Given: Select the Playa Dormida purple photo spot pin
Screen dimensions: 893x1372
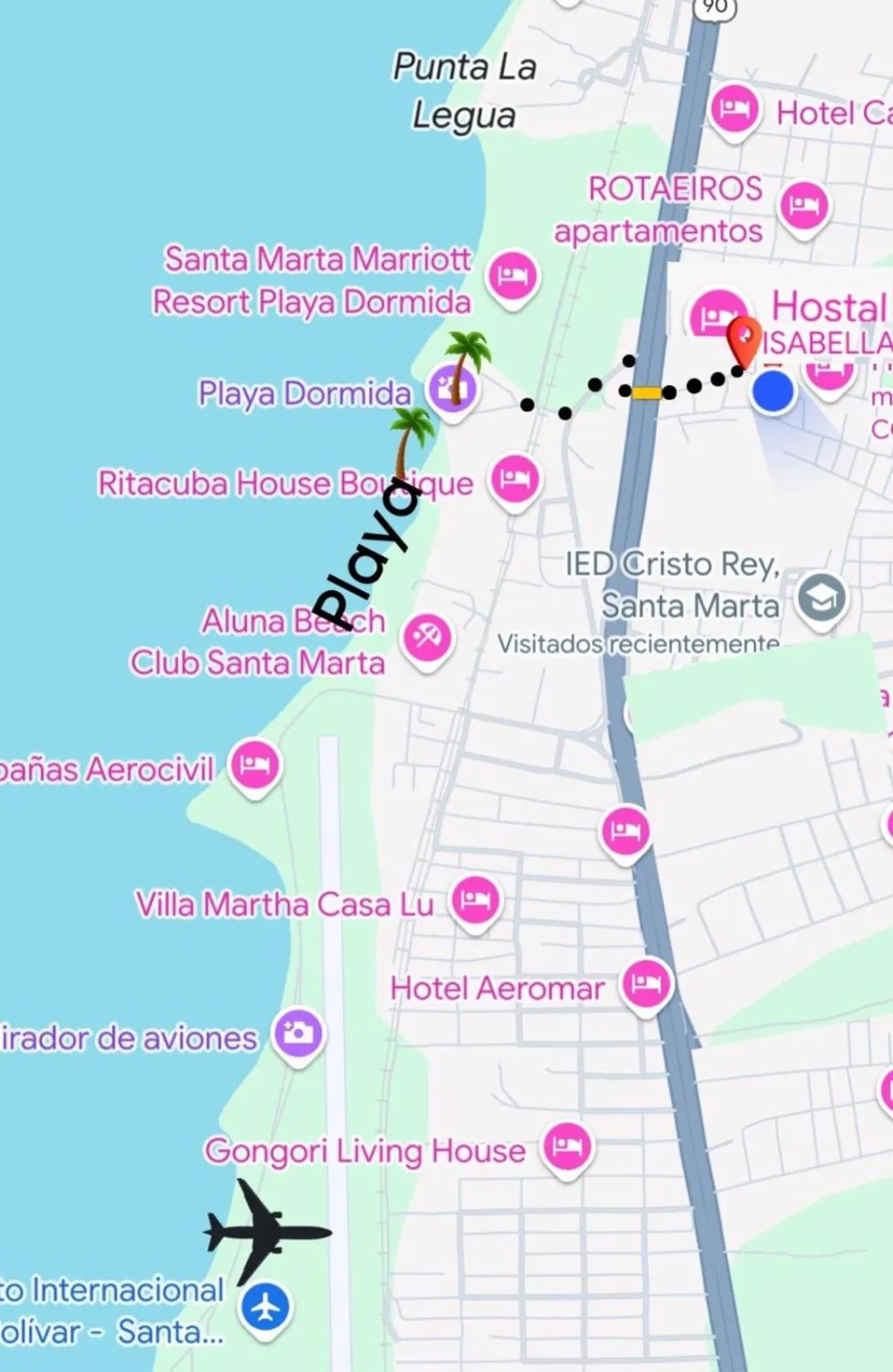Looking at the screenshot, I should pos(451,386).
